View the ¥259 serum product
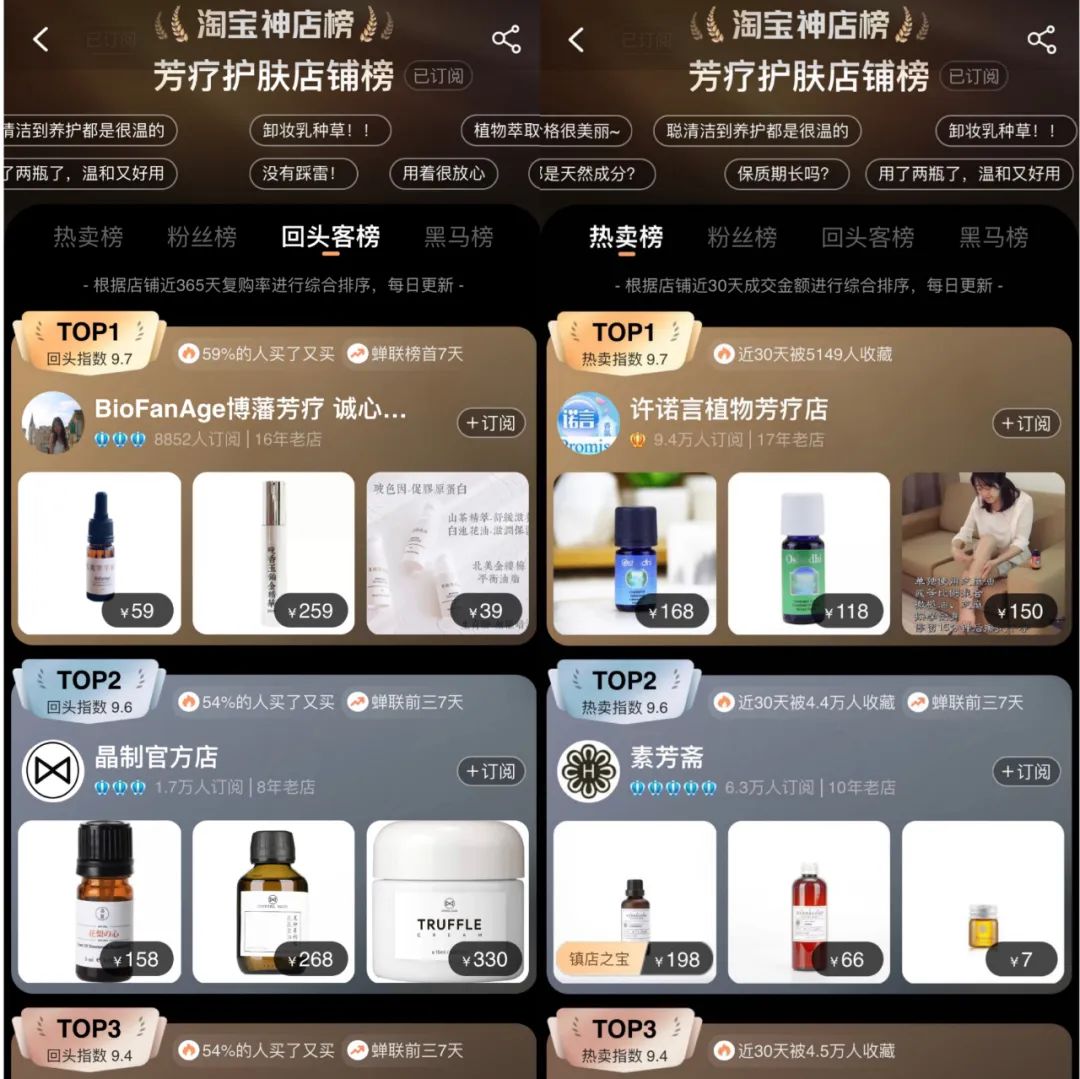Image resolution: width=1080 pixels, height=1079 pixels. [x=273, y=553]
